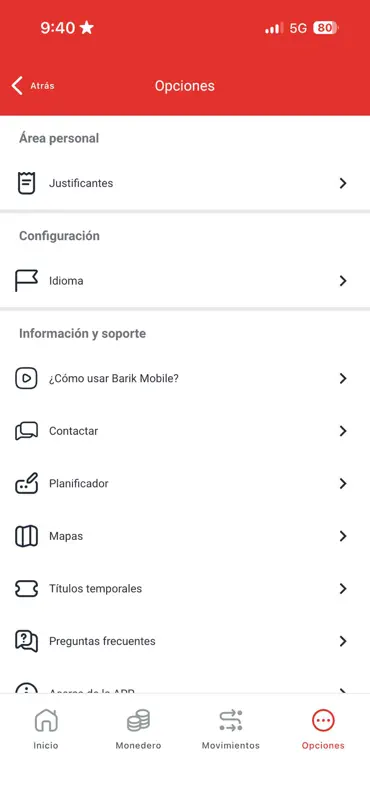Switch to the Movimientos tab

(x=231, y=729)
